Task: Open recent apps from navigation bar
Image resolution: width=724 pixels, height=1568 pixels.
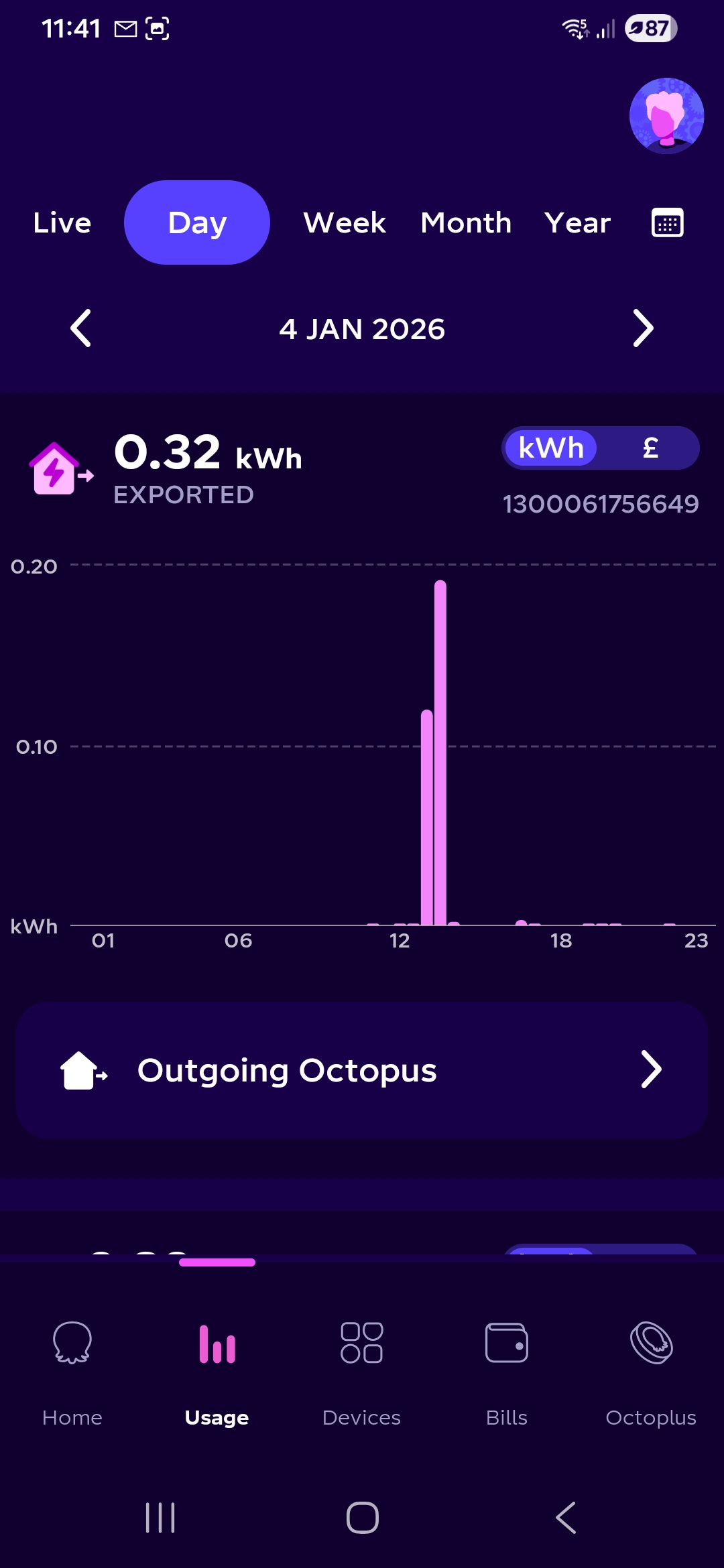Action: [x=160, y=1518]
